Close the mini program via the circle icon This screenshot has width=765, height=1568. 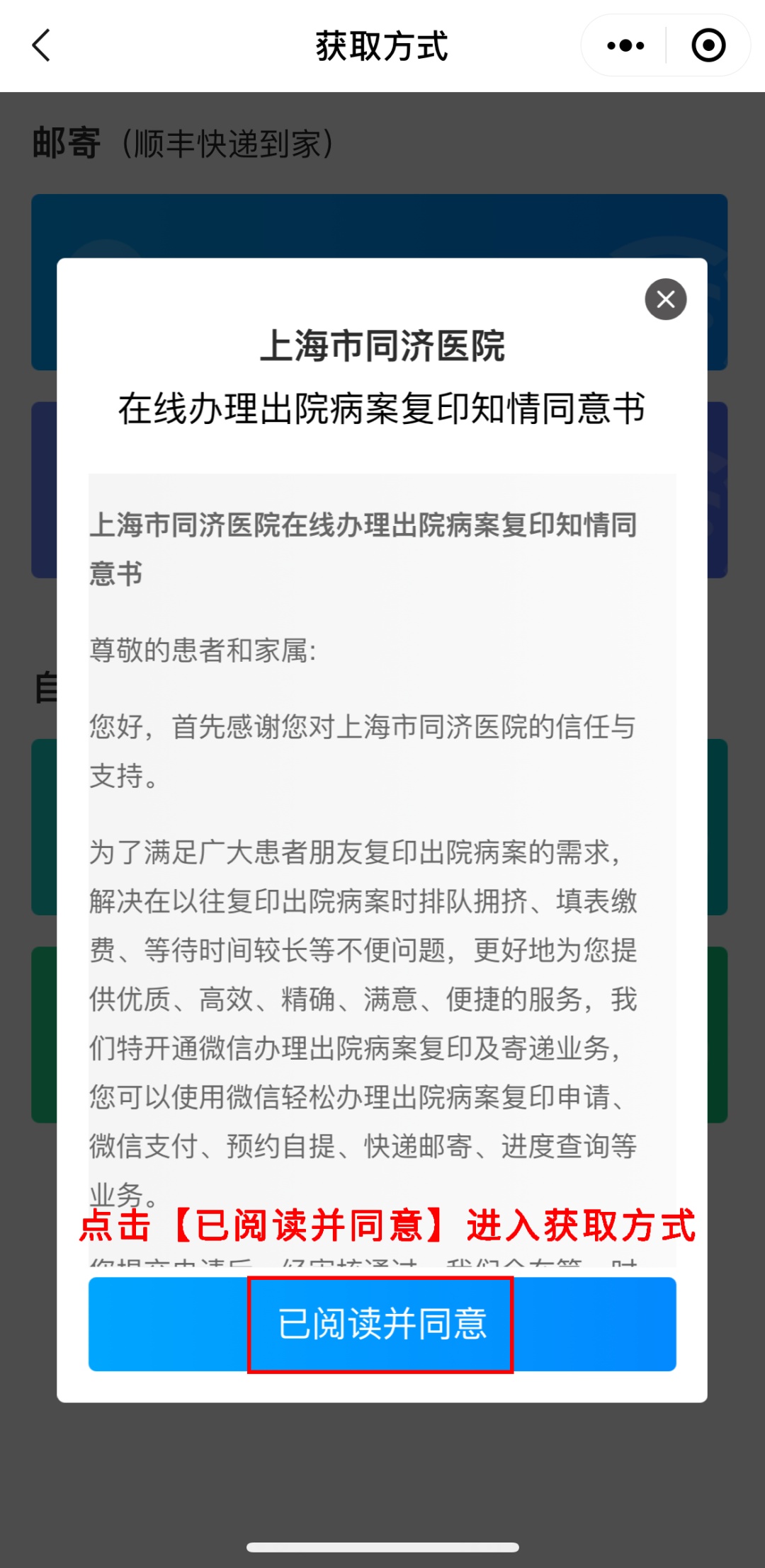click(x=708, y=46)
